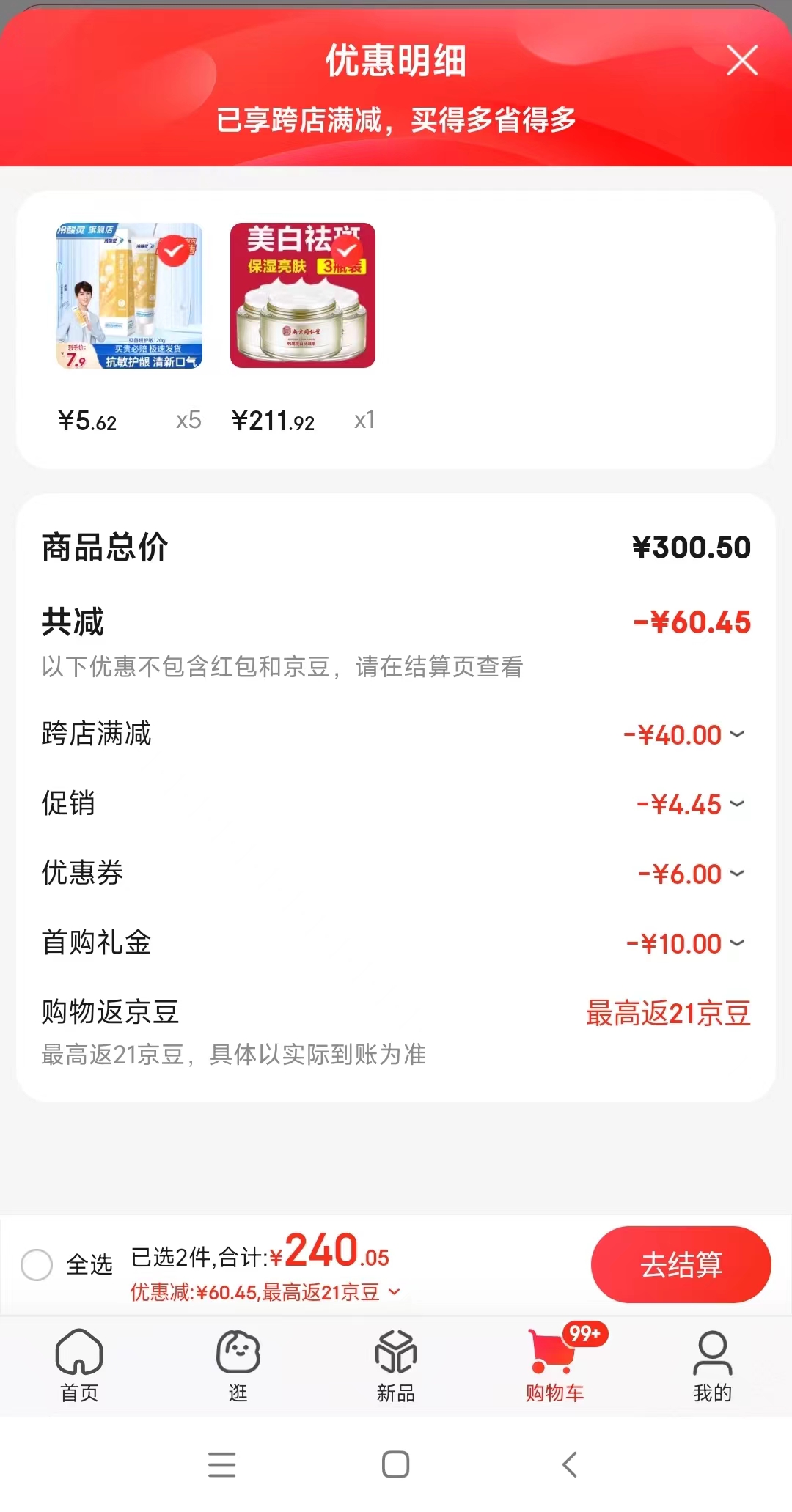Viewport: 792px width, 1512px height.
Task: Open the toothpaste product priced ¥5.62
Action: (129, 295)
